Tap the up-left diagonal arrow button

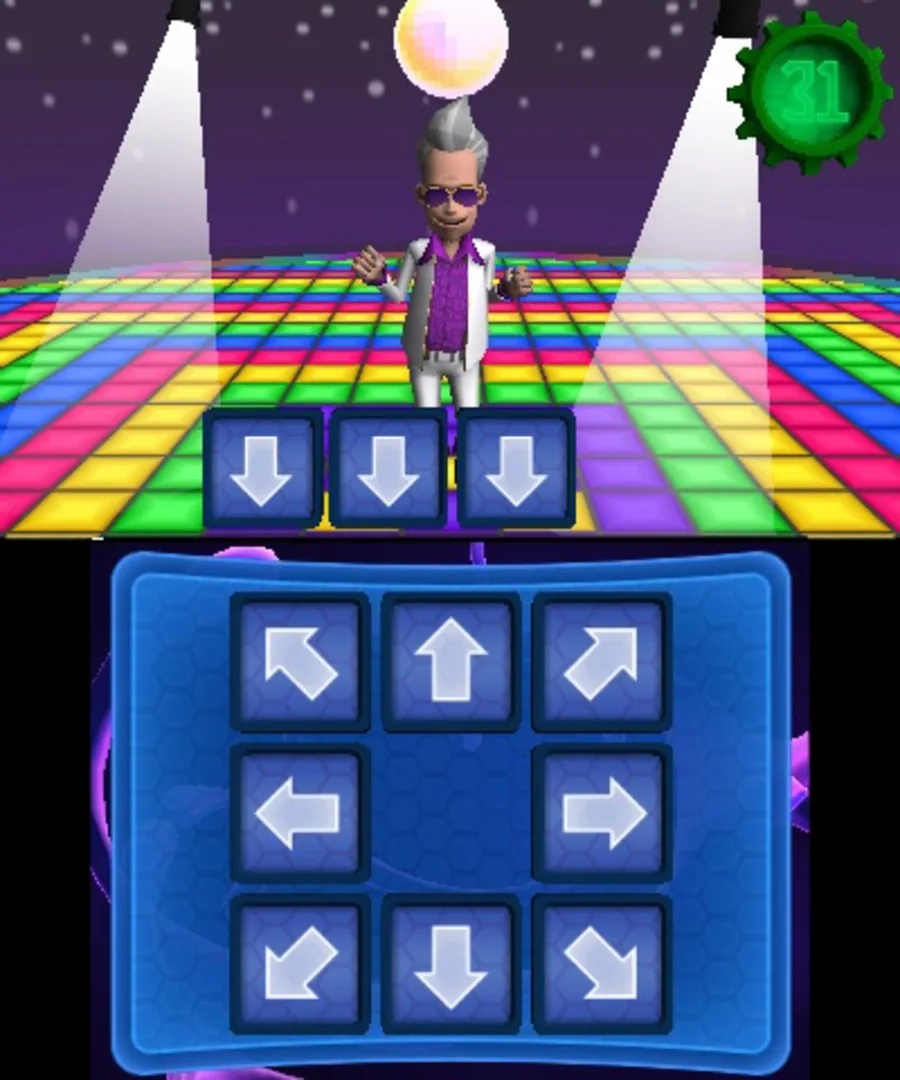300,661
